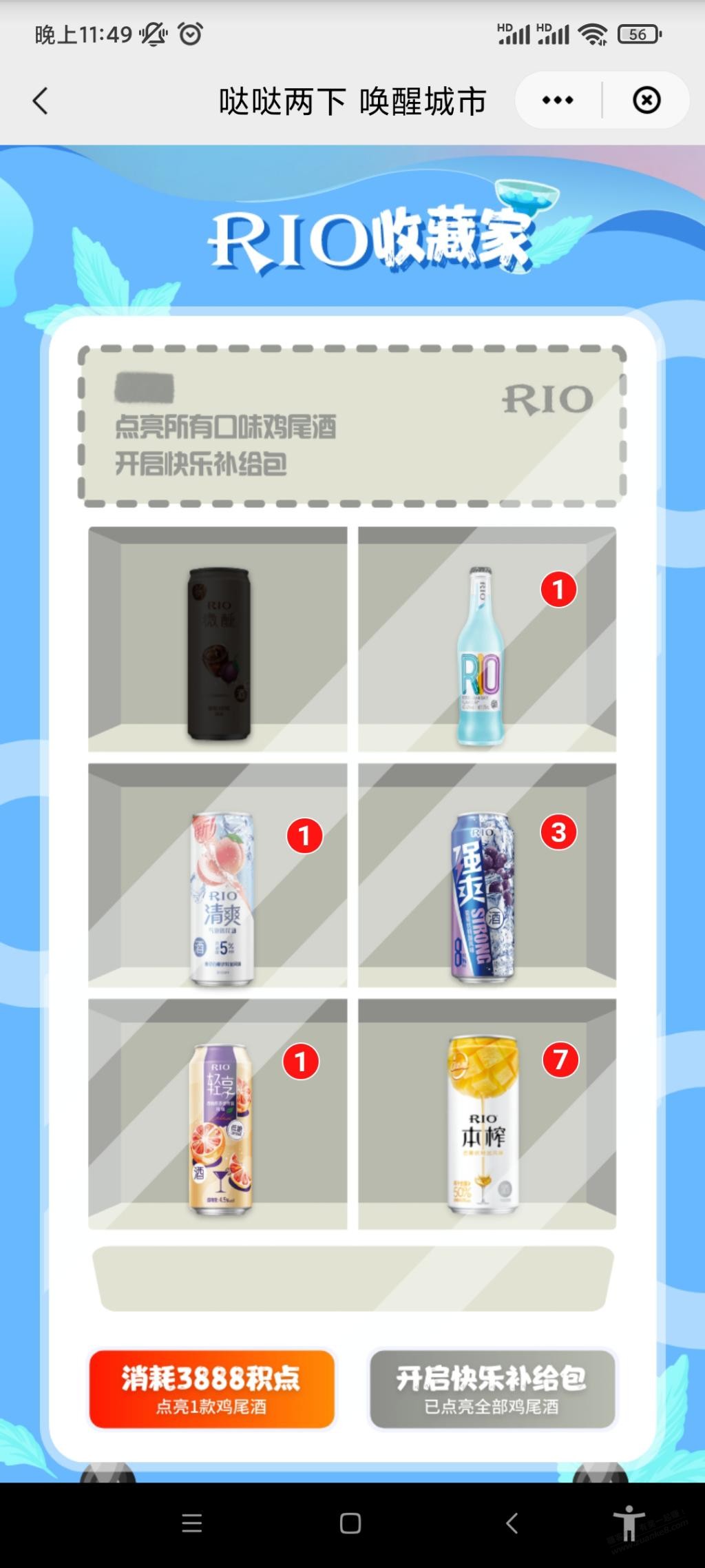Open recent apps from navigation bar
Image resolution: width=705 pixels, height=1568 pixels.
tap(192, 1523)
